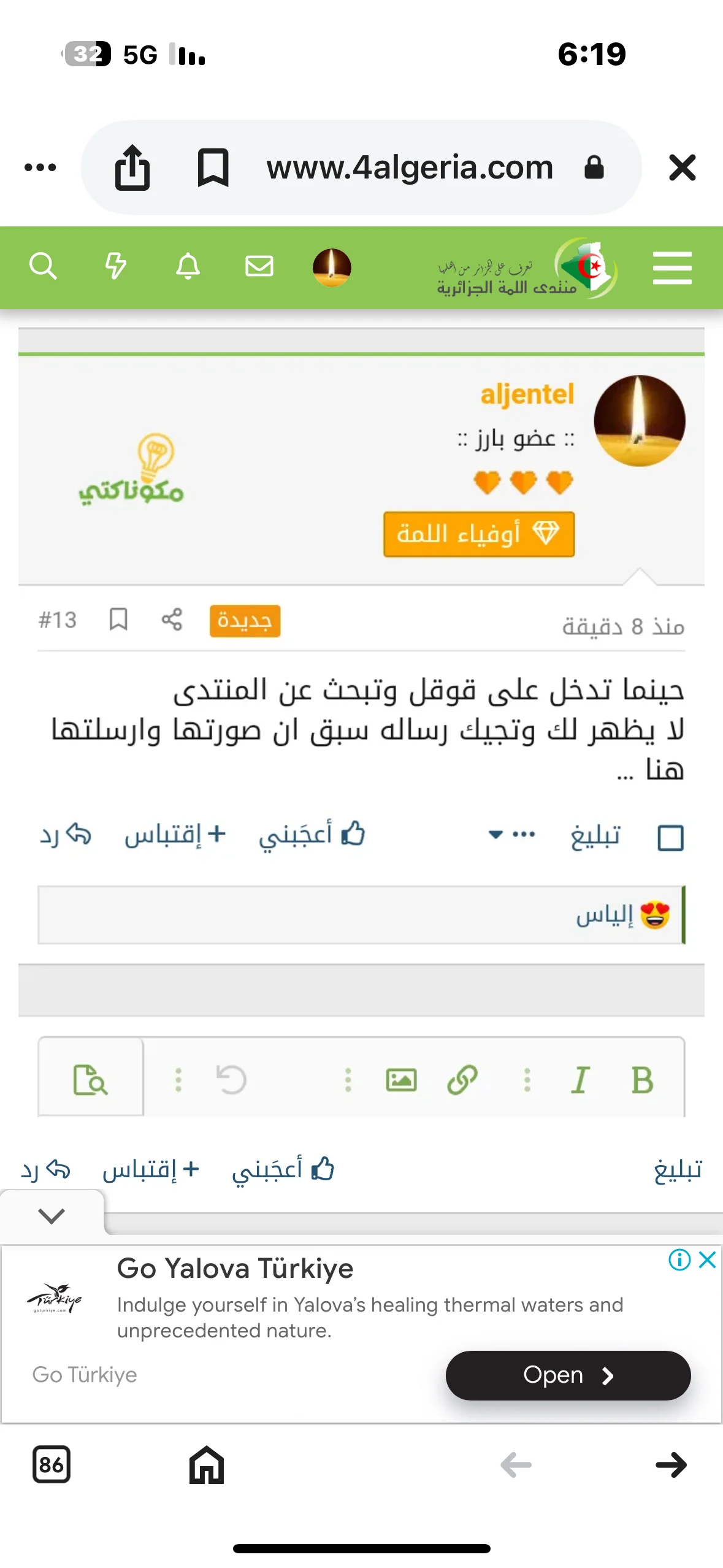The width and height of the screenshot is (723, 1568).
Task: Open the notifications bell
Action: (188, 267)
